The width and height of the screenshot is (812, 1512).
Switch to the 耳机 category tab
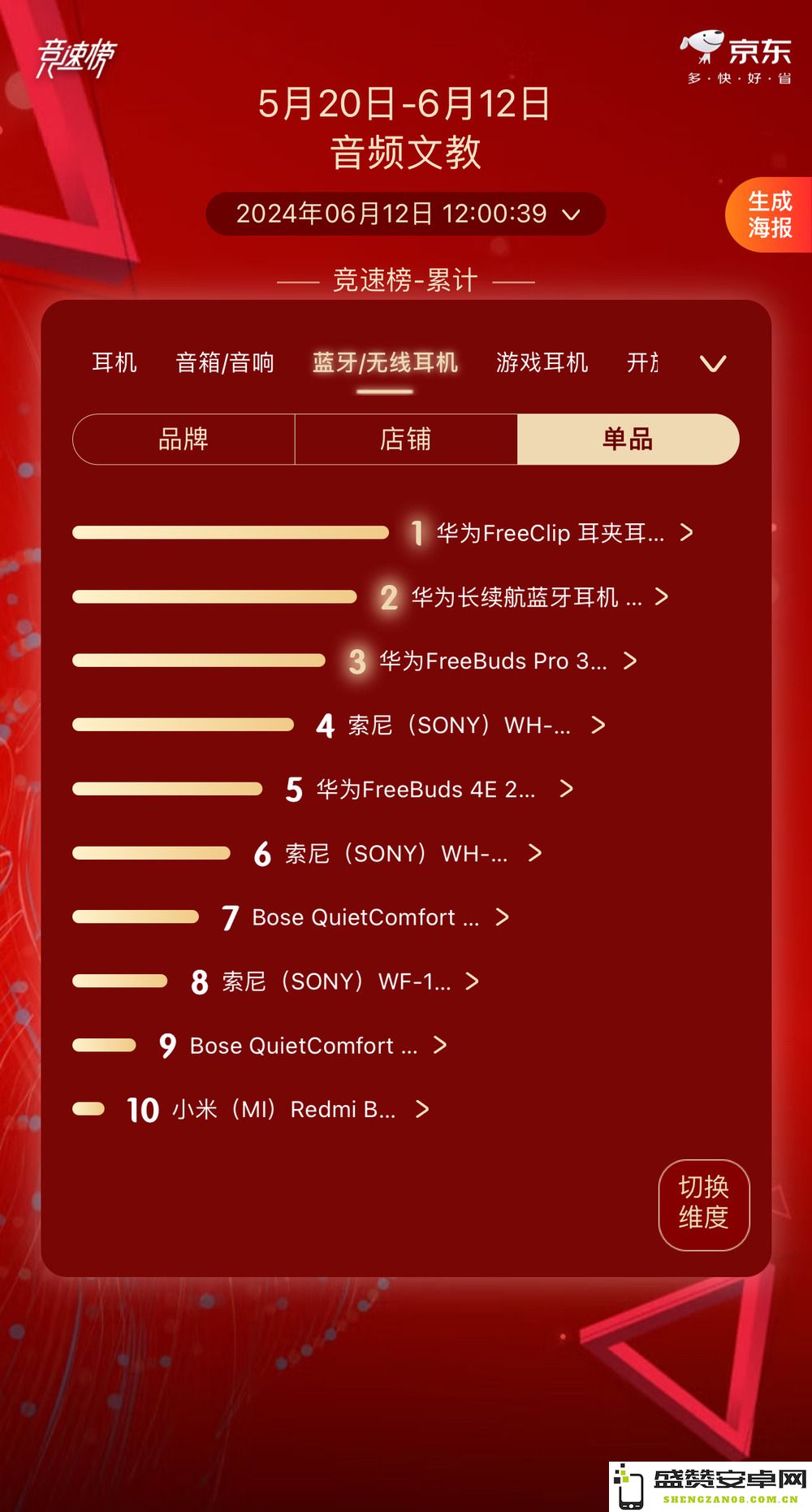tap(114, 362)
